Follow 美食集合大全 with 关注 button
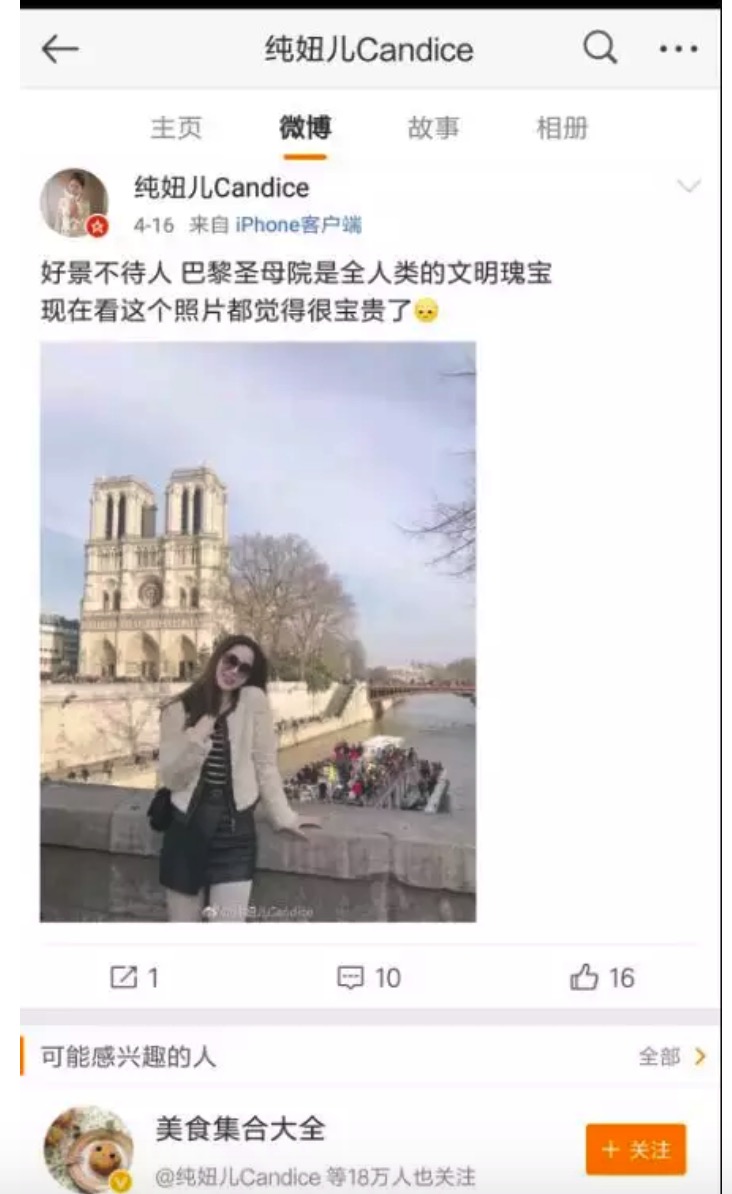Viewport: 732px width, 1194px height. [636, 1149]
